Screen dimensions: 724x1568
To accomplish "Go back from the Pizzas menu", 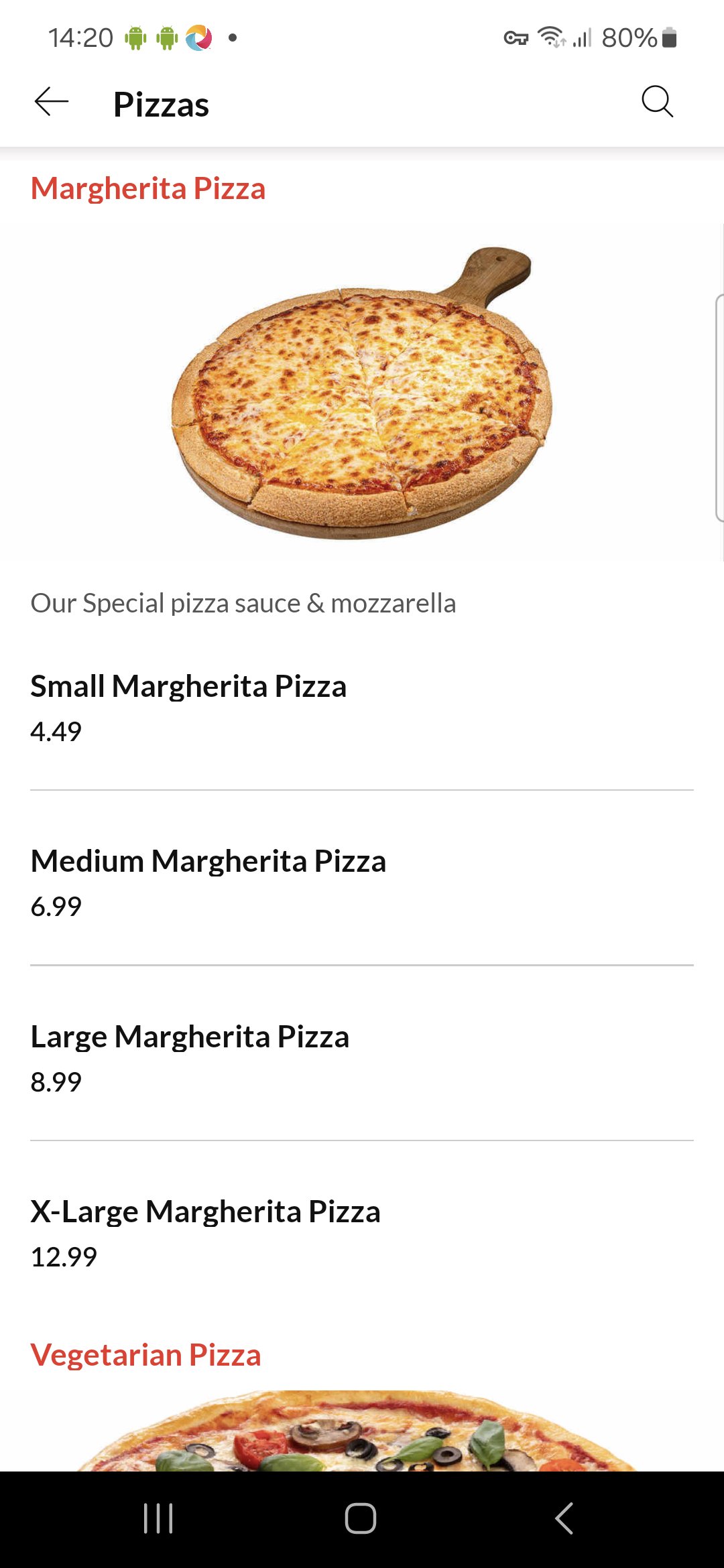I will [x=52, y=103].
